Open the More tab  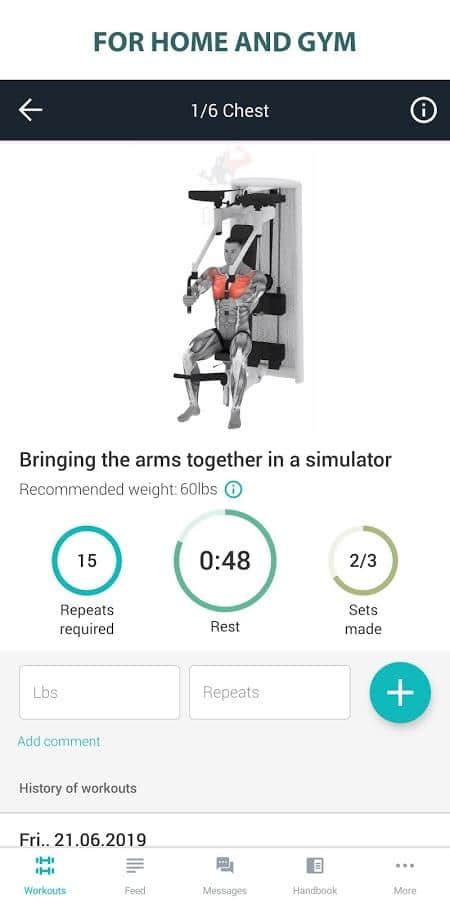[x=405, y=874]
